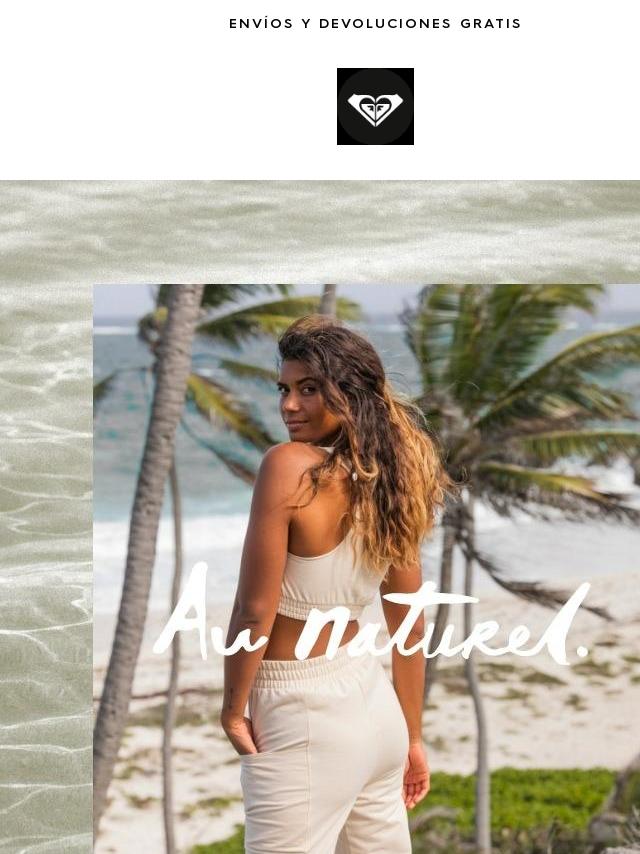Image resolution: width=640 pixels, height=854 pixels.
Task: Tap the Roxy logo at top
Action: [375, 107]
